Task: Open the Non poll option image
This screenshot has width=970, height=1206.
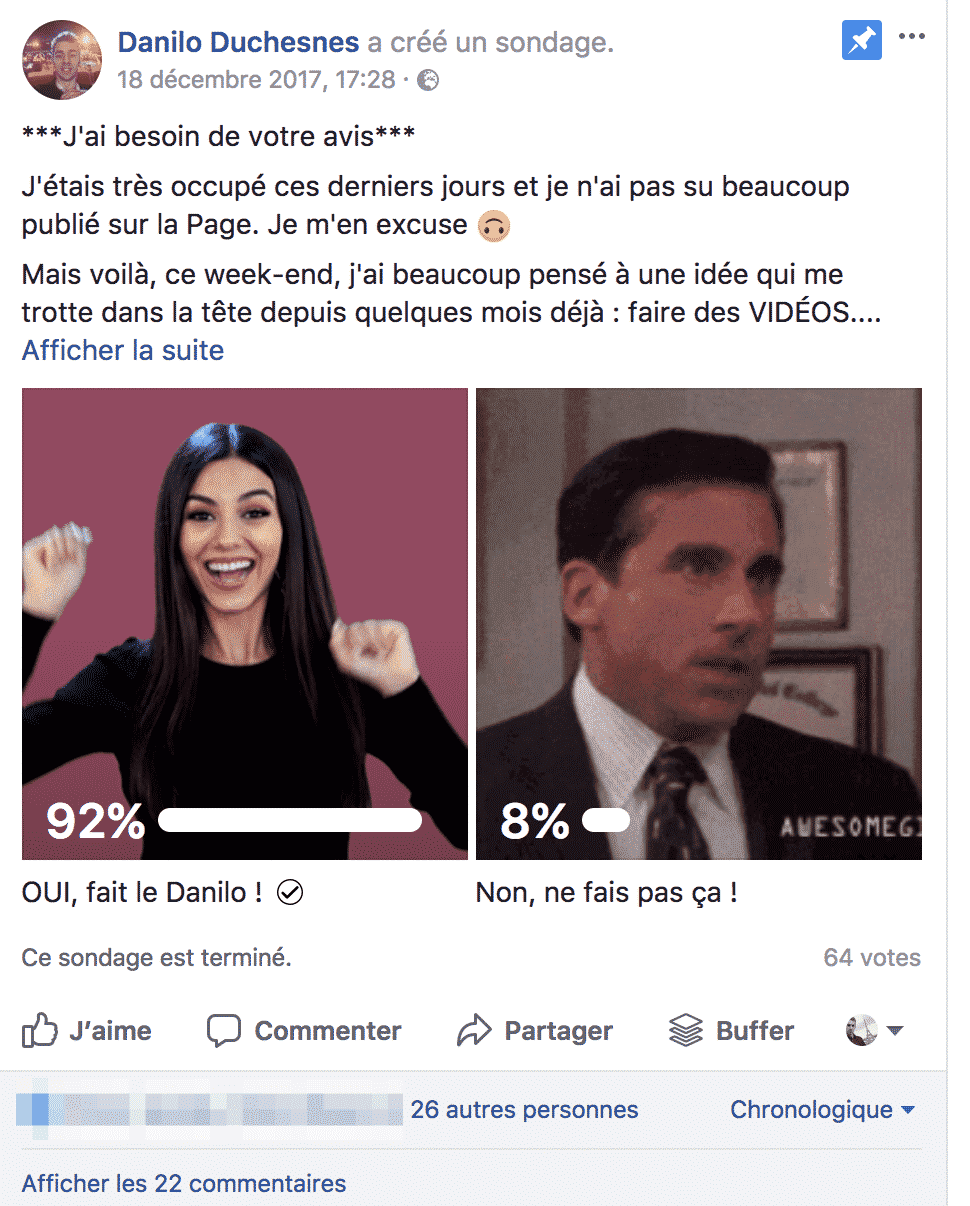Action: [698, 623]
